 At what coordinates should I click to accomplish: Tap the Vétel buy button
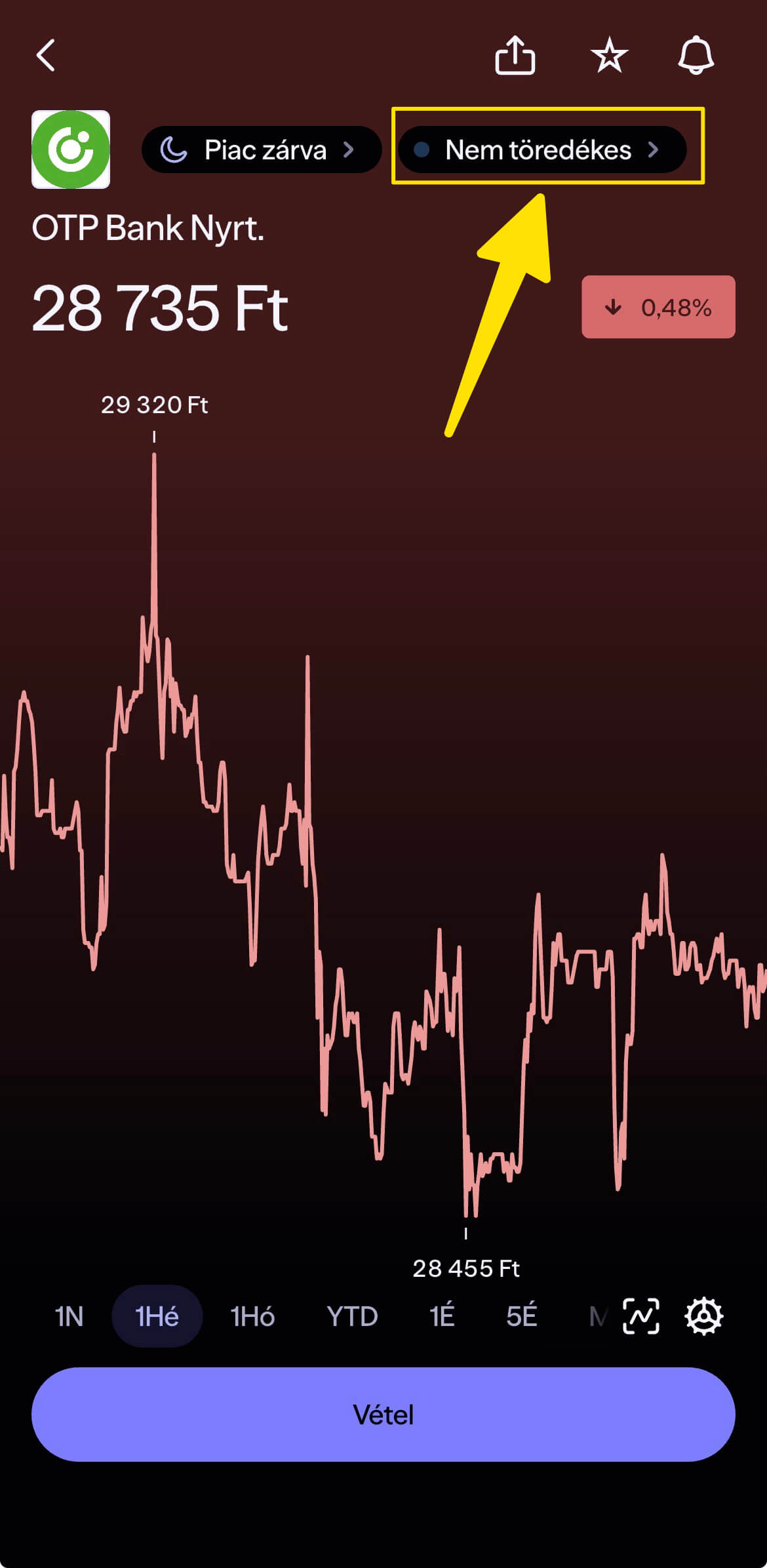(x=383, y=1415)
